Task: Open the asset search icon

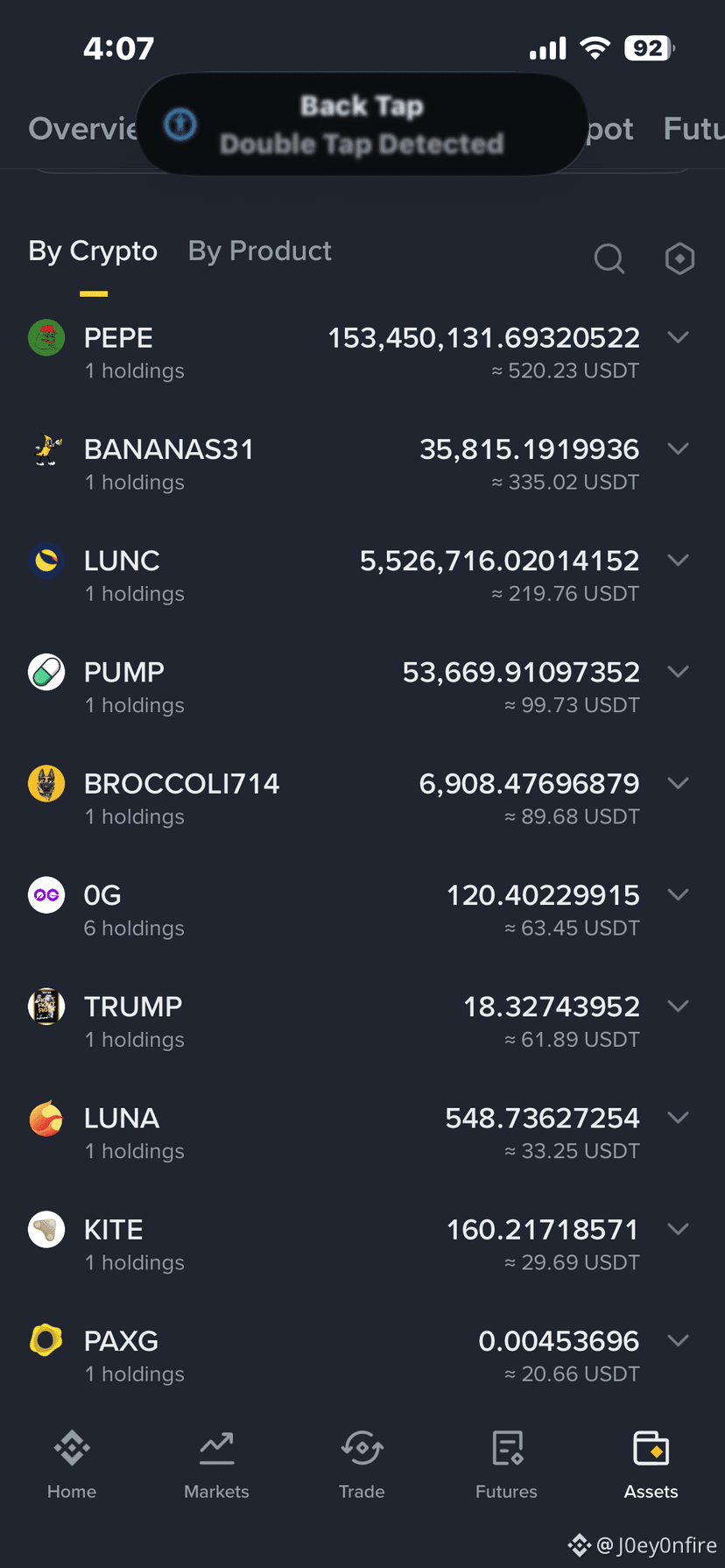Action: 609,258
